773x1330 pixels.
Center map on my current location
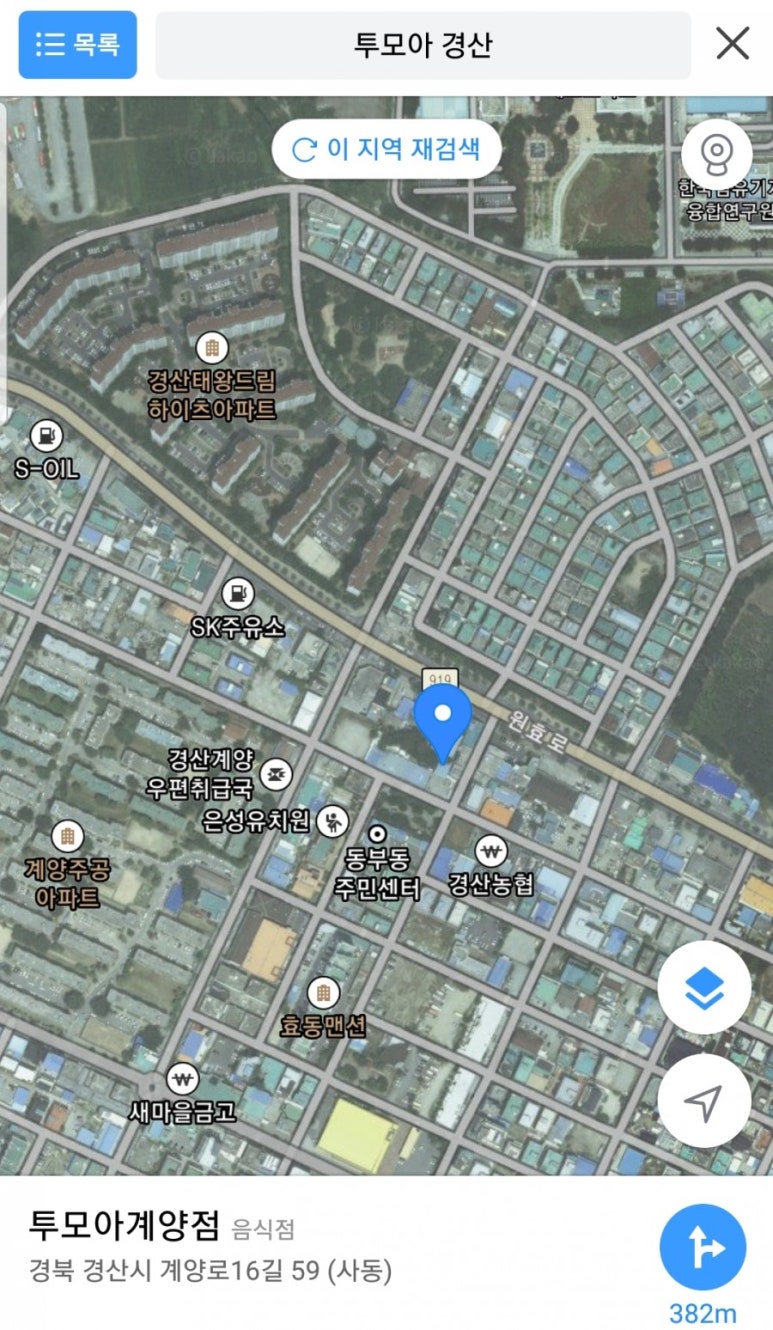[704, 1101]
